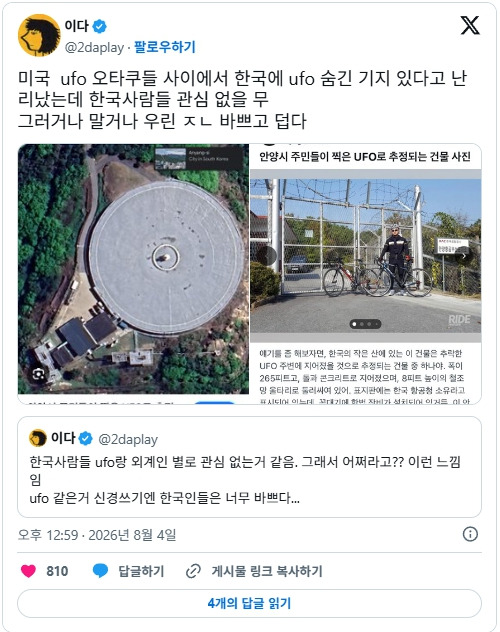Open the quoted post by 이다

coord(249,467)
